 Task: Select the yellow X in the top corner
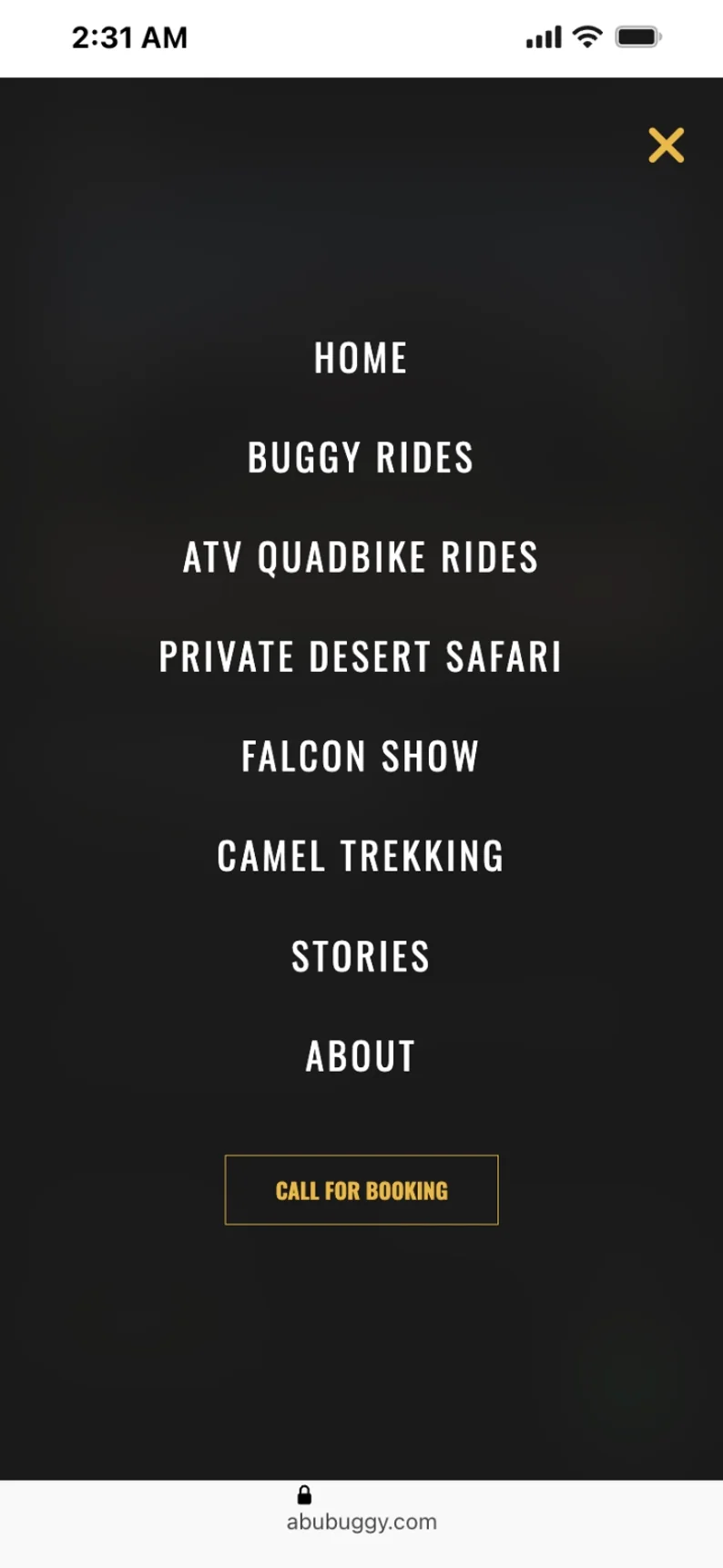click(x=666, y=146)
